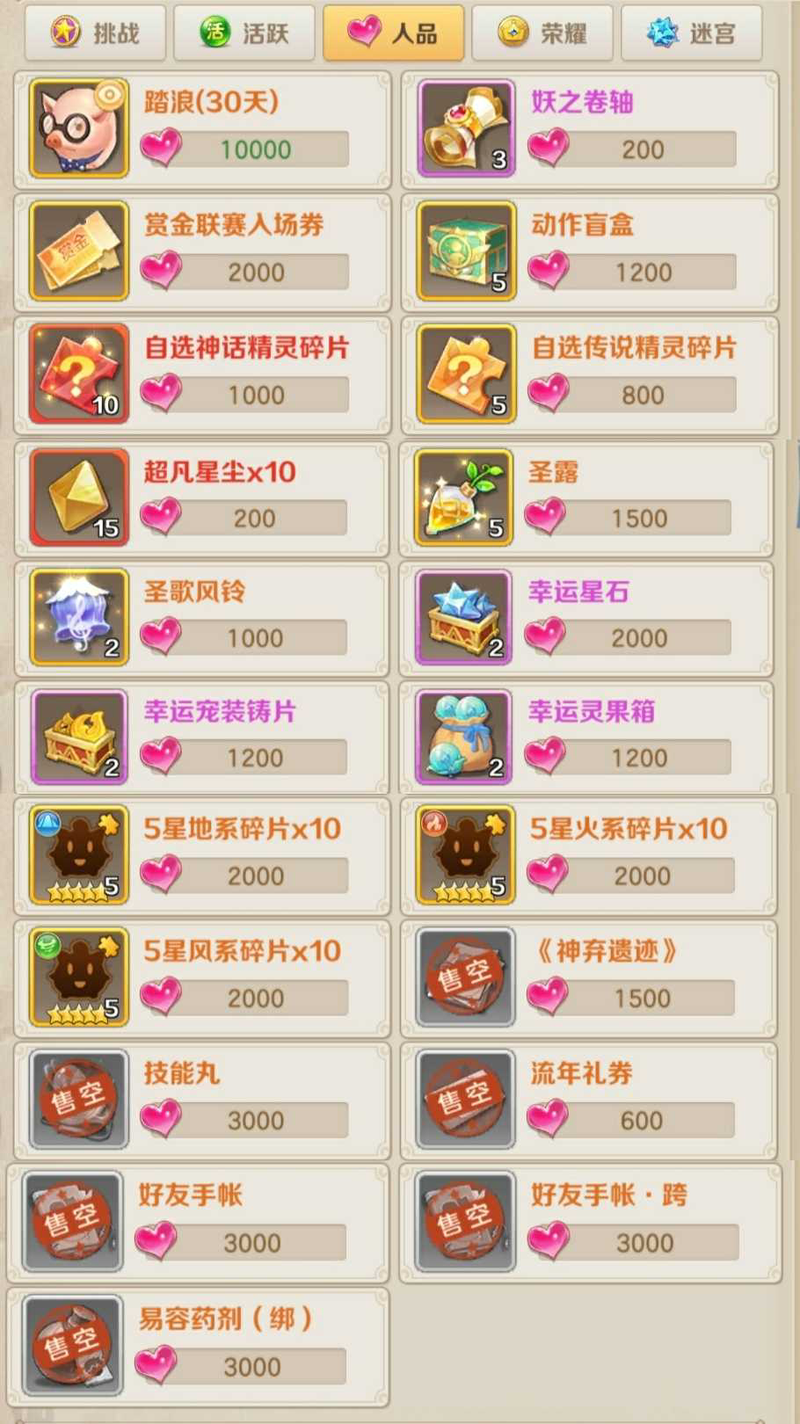The width and height of the screenshot is (800, 1424).
Task: Open the 踏浪(30天) item card
Action: 201,130
